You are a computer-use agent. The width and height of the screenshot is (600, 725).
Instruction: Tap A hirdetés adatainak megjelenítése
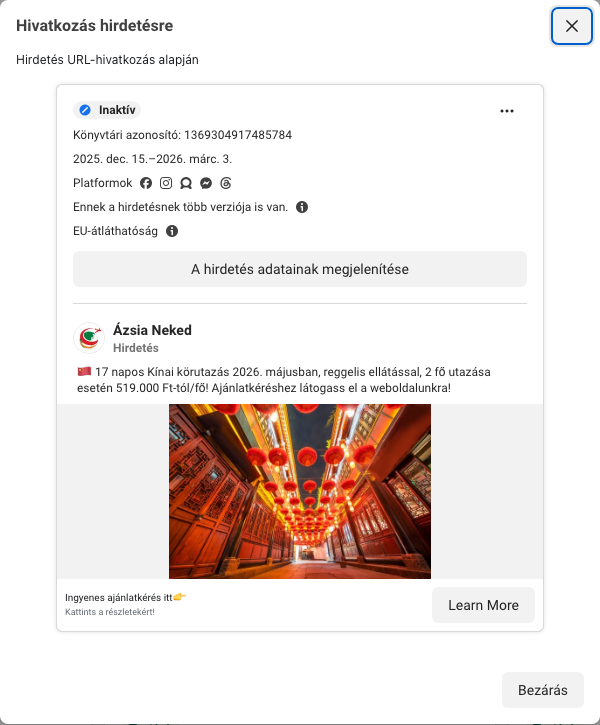pyautogui.click(x=300, y=269)
